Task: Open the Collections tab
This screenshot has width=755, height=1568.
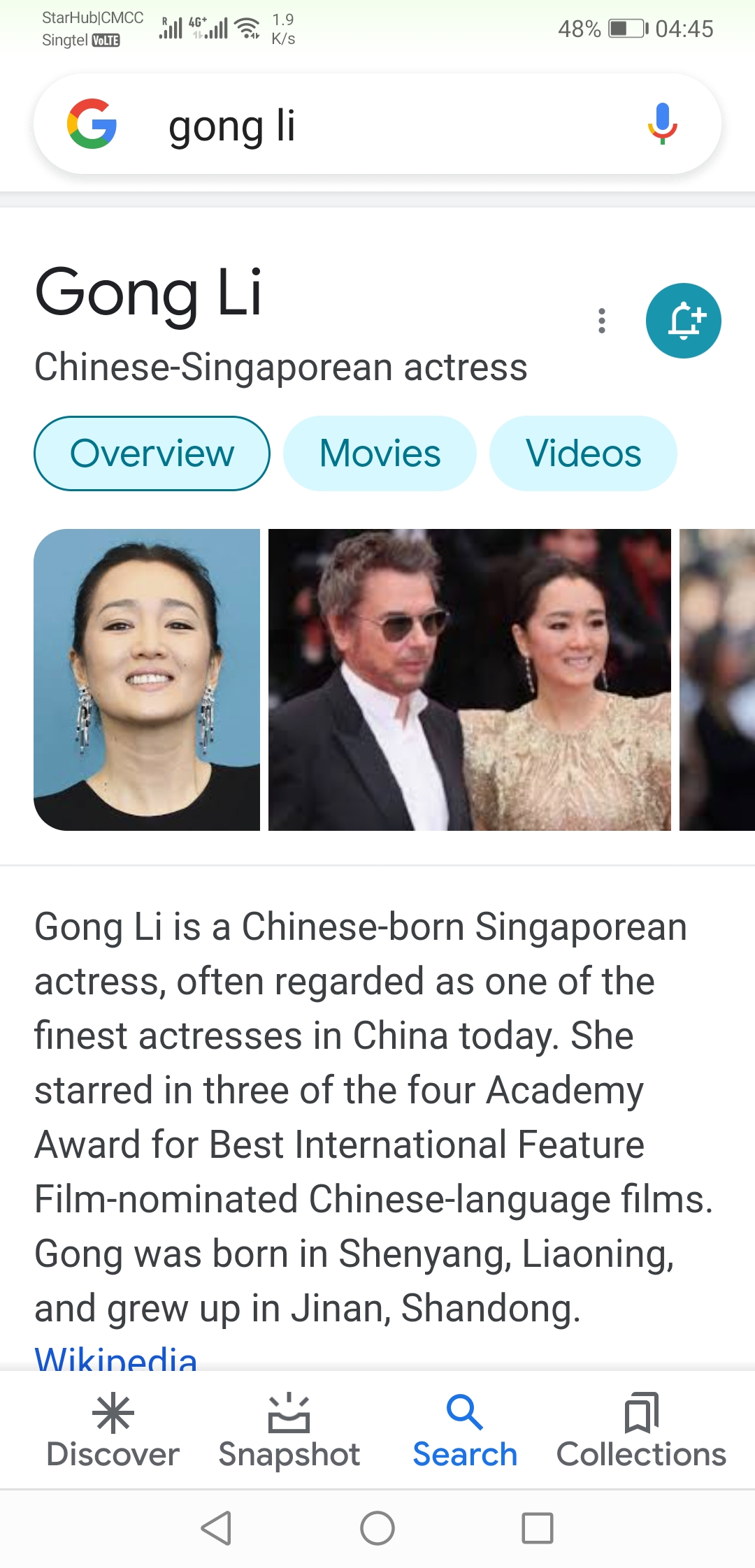Action: [x=641, y=1430]
